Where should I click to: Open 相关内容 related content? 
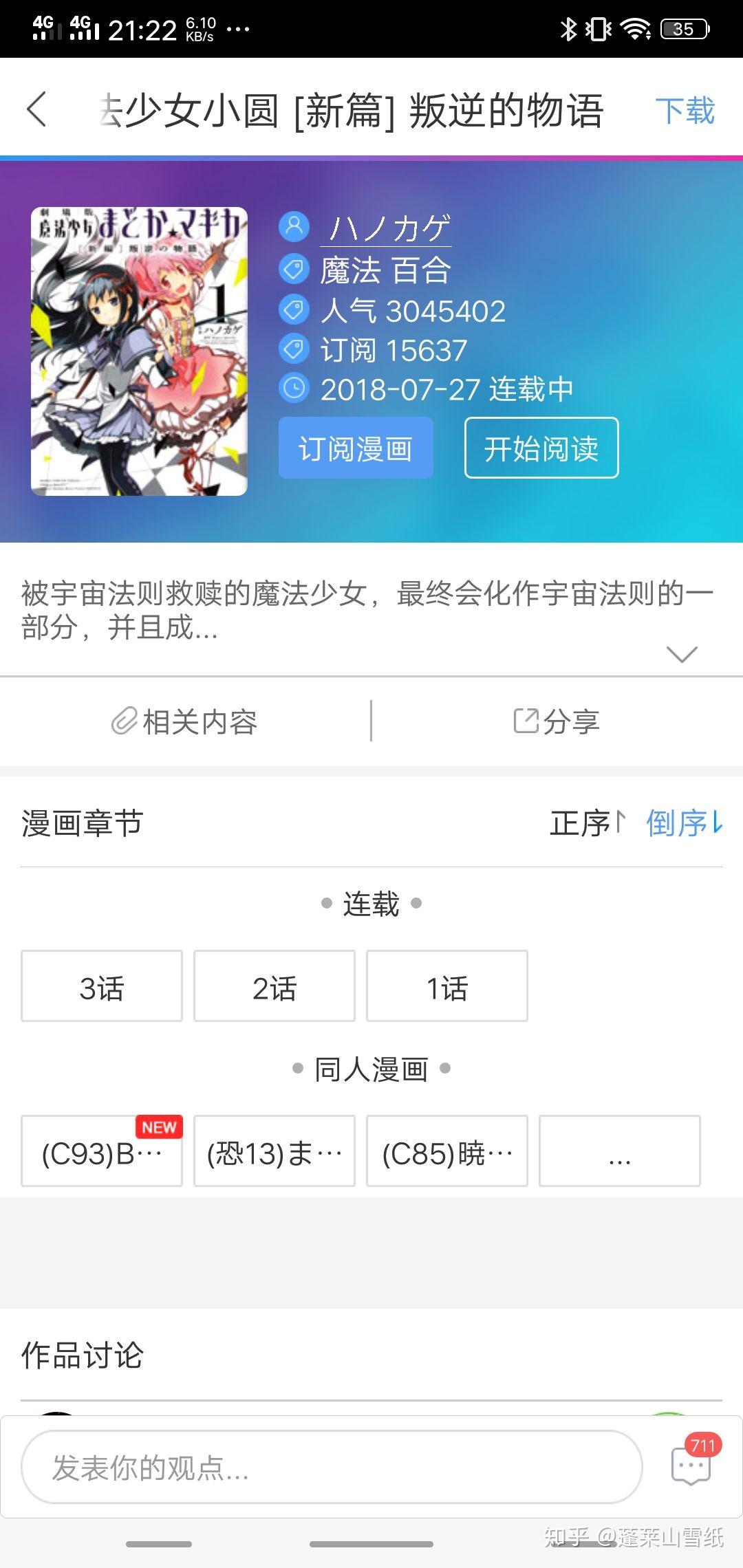pos(184,722)
